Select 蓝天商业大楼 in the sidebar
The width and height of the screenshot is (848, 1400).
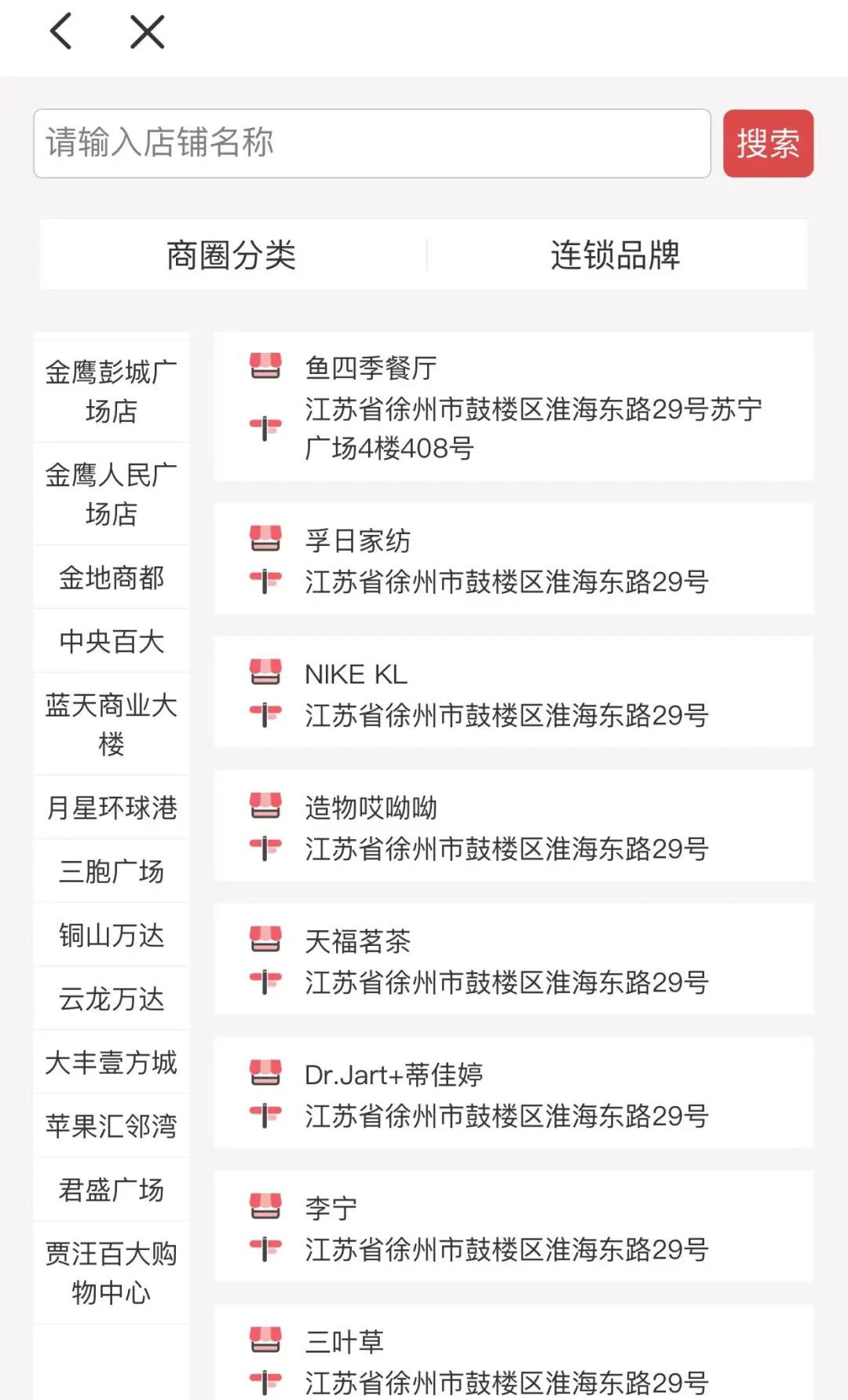pyautogui.click(x=111, y=724)
